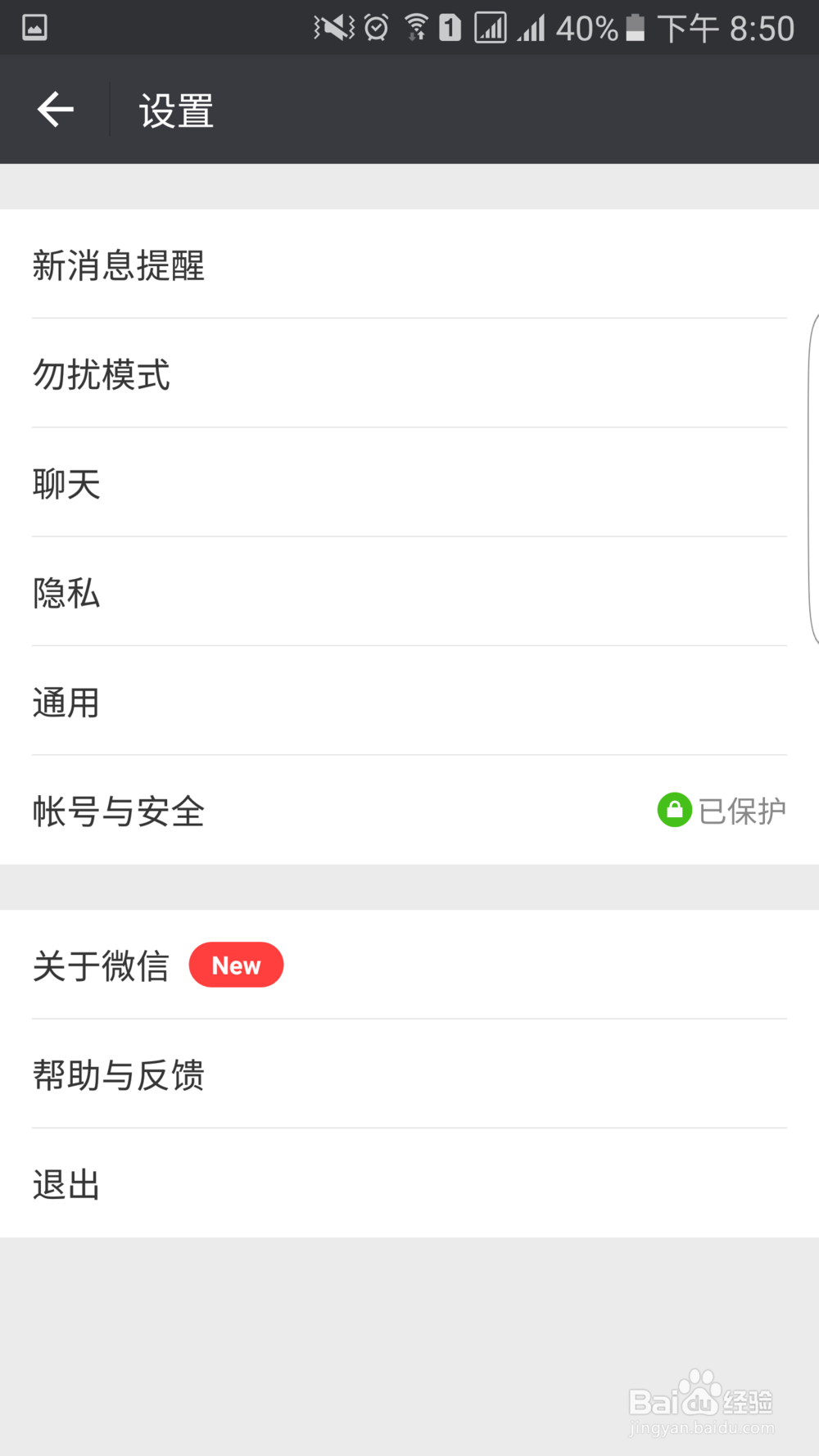Tap the cellular signal strength icon
This screenshot has width=819, height=1456.
pyautogui.click(x=532, y=27)
